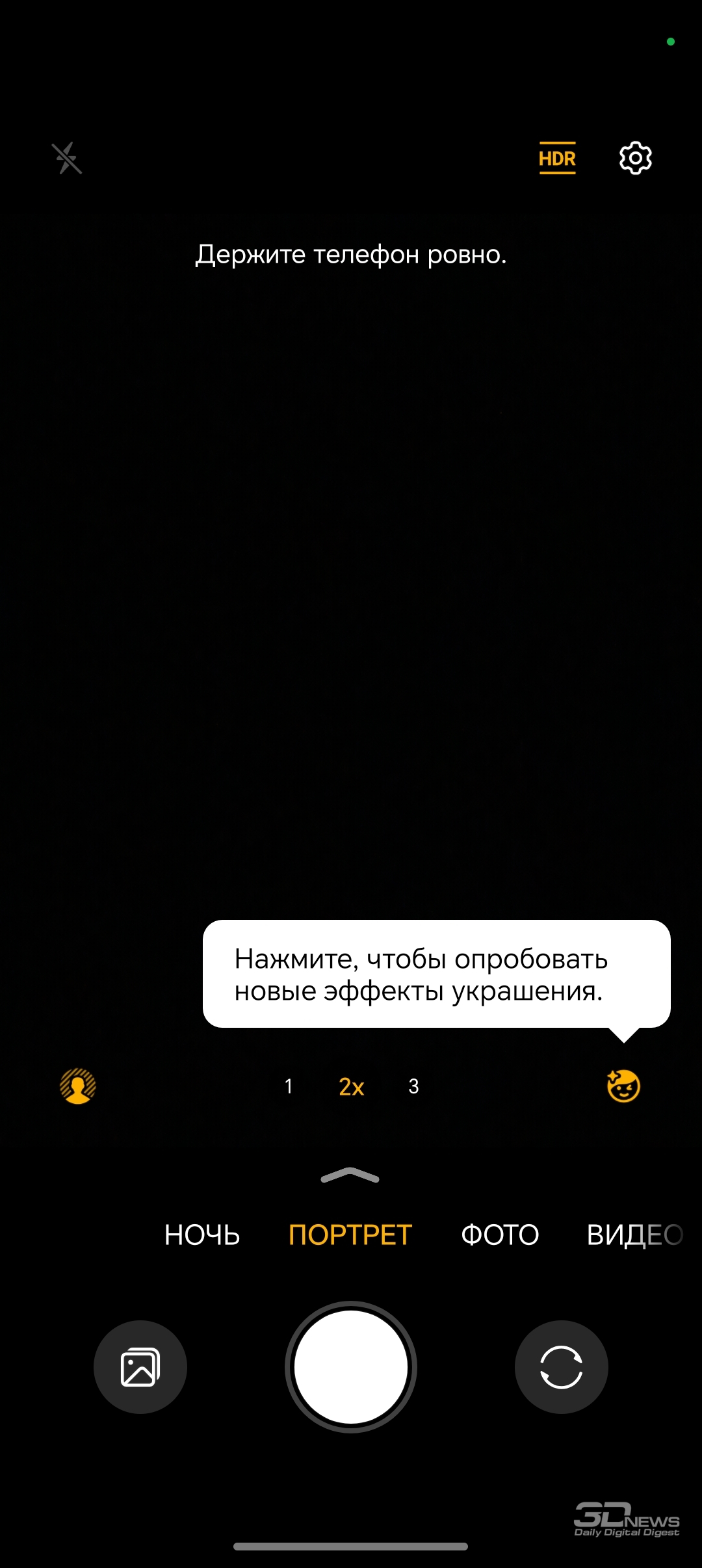The height and width of the screenshot is (1568, 702).
Task: Expand the extra options arrow
Action: point(350,1175)
